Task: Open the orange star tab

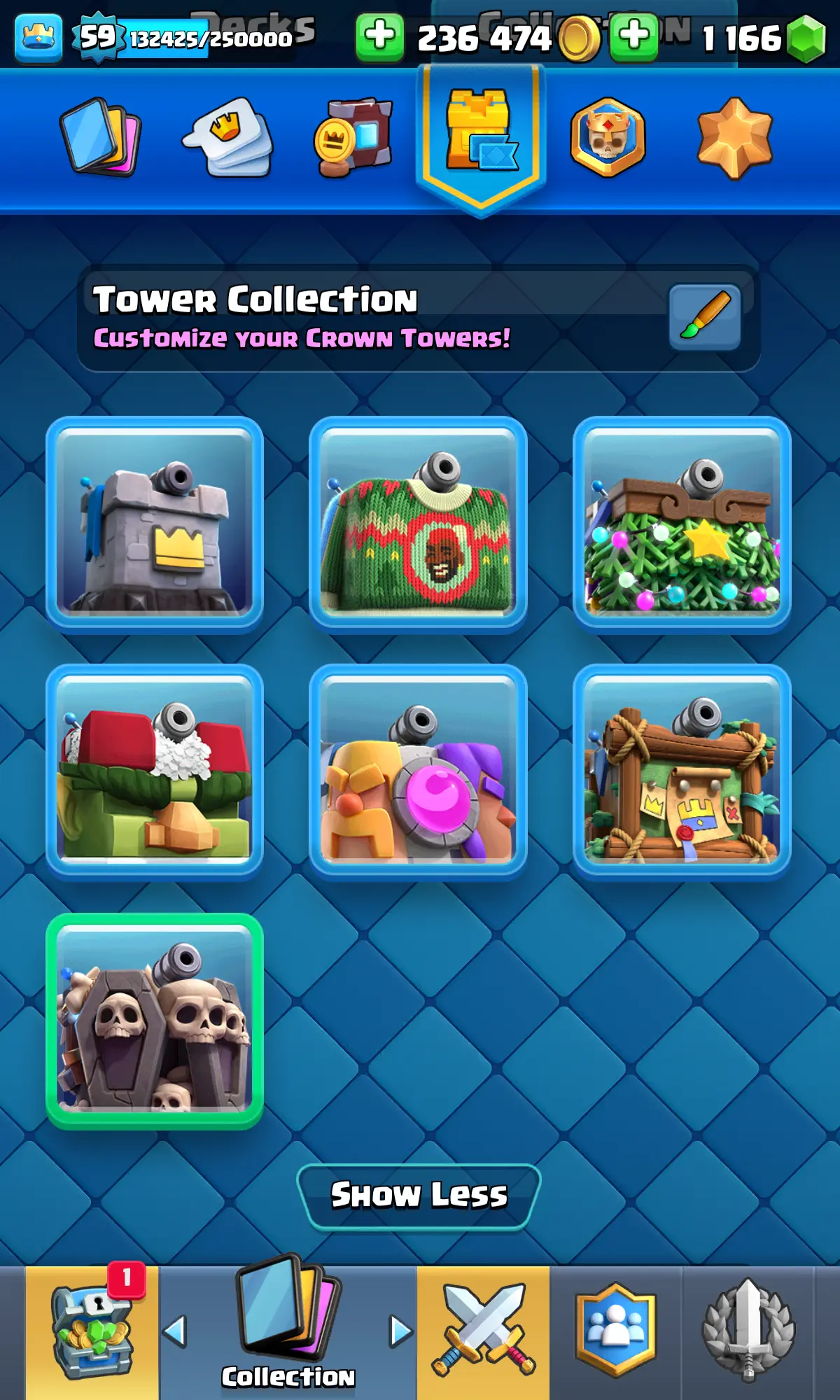Action: [x=734, y=137]
